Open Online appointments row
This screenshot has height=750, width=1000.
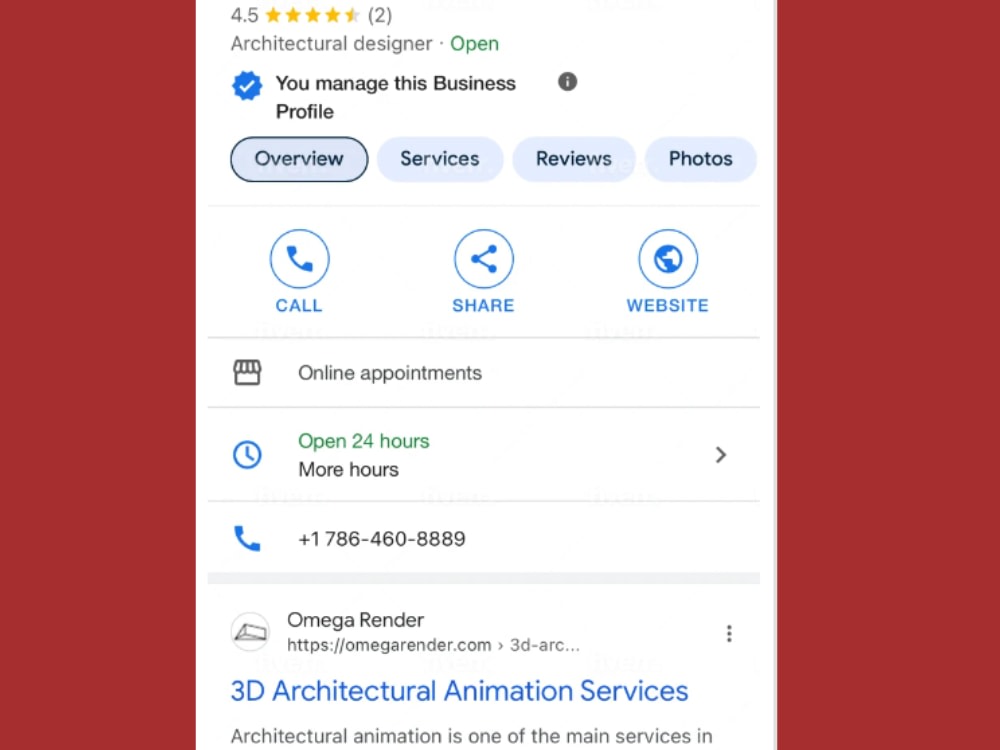[389, 373]
